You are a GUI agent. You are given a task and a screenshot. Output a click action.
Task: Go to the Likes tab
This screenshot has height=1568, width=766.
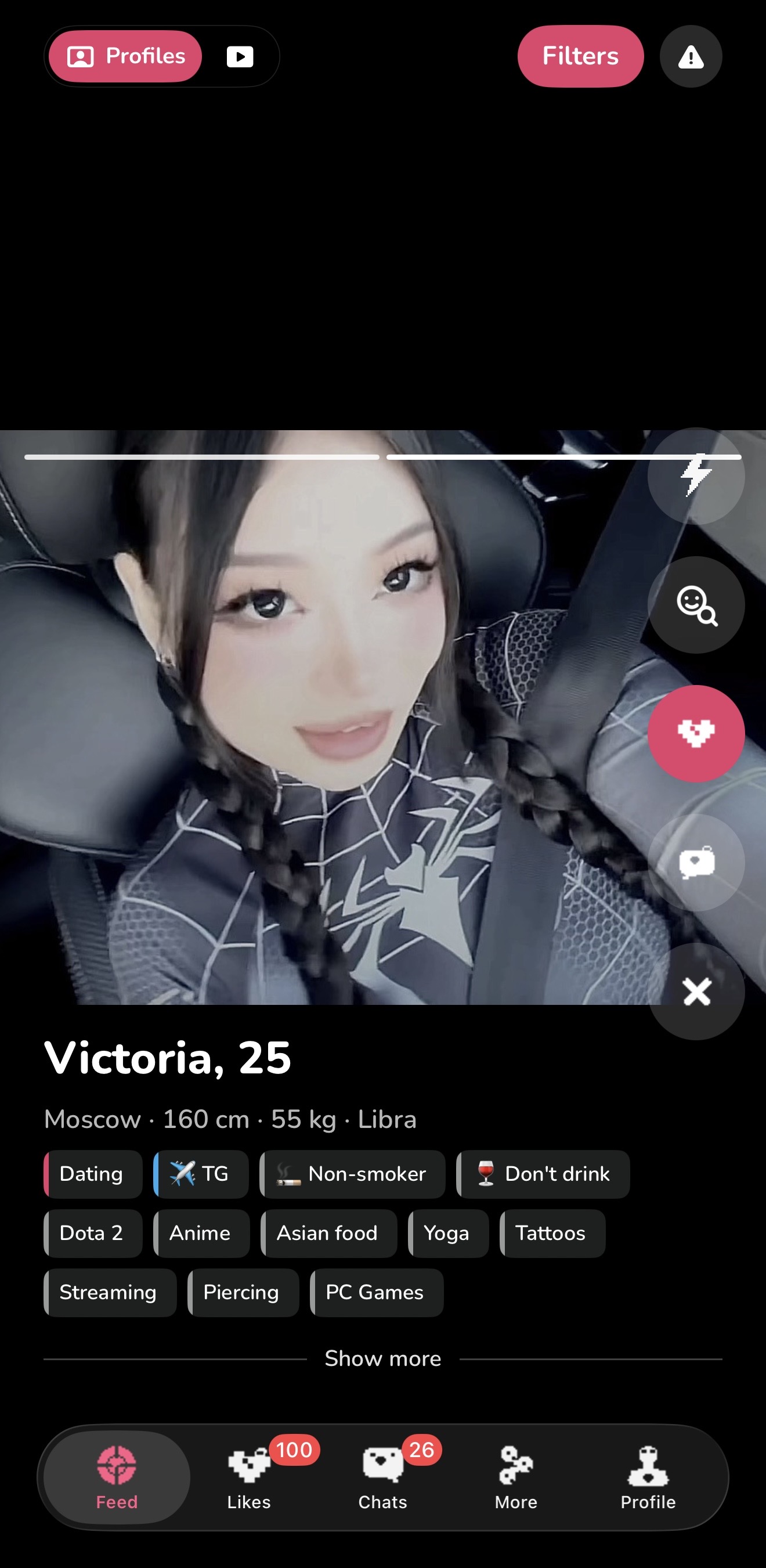[249, 1478]
